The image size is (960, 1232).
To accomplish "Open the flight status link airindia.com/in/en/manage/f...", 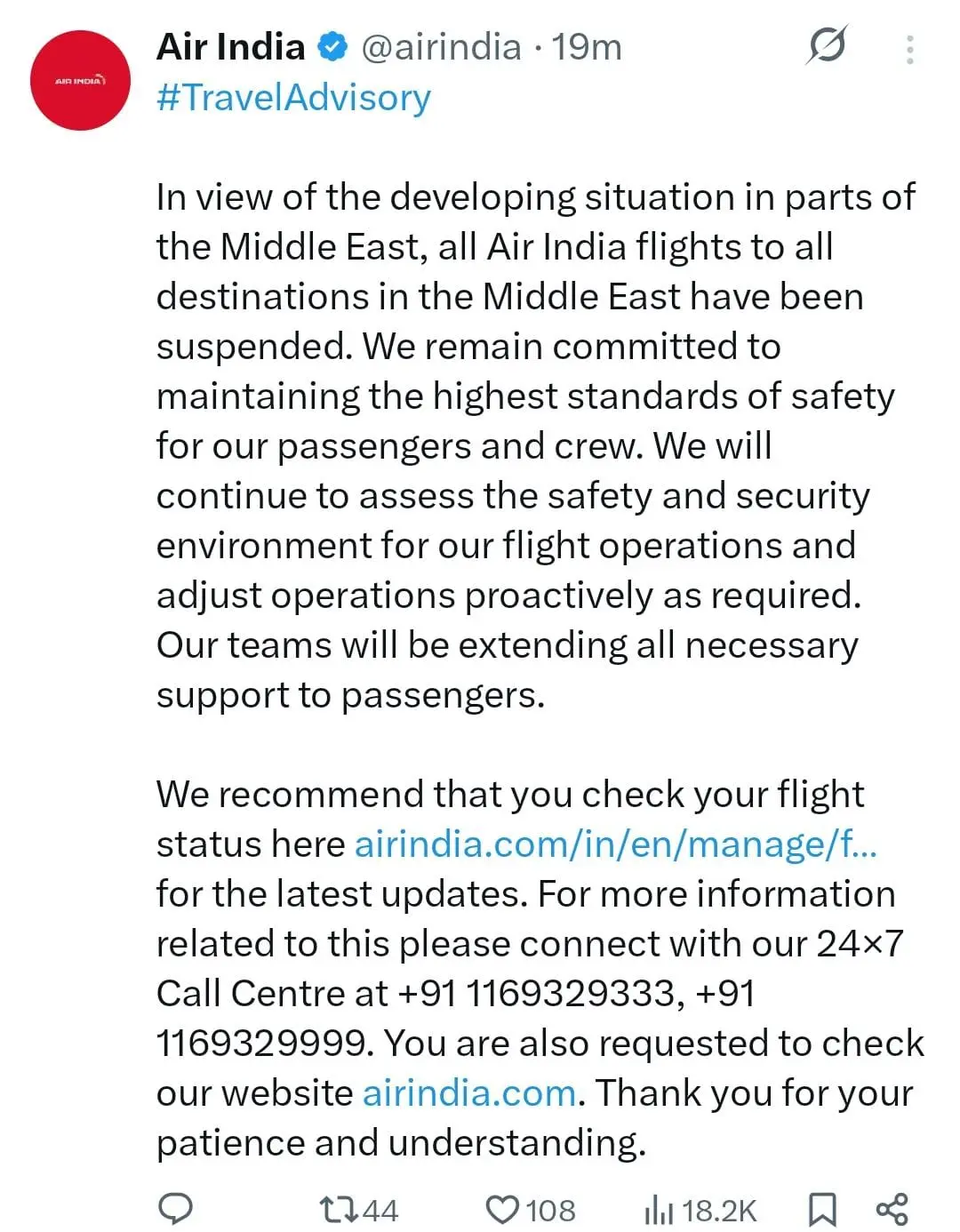I will [615, 844].
